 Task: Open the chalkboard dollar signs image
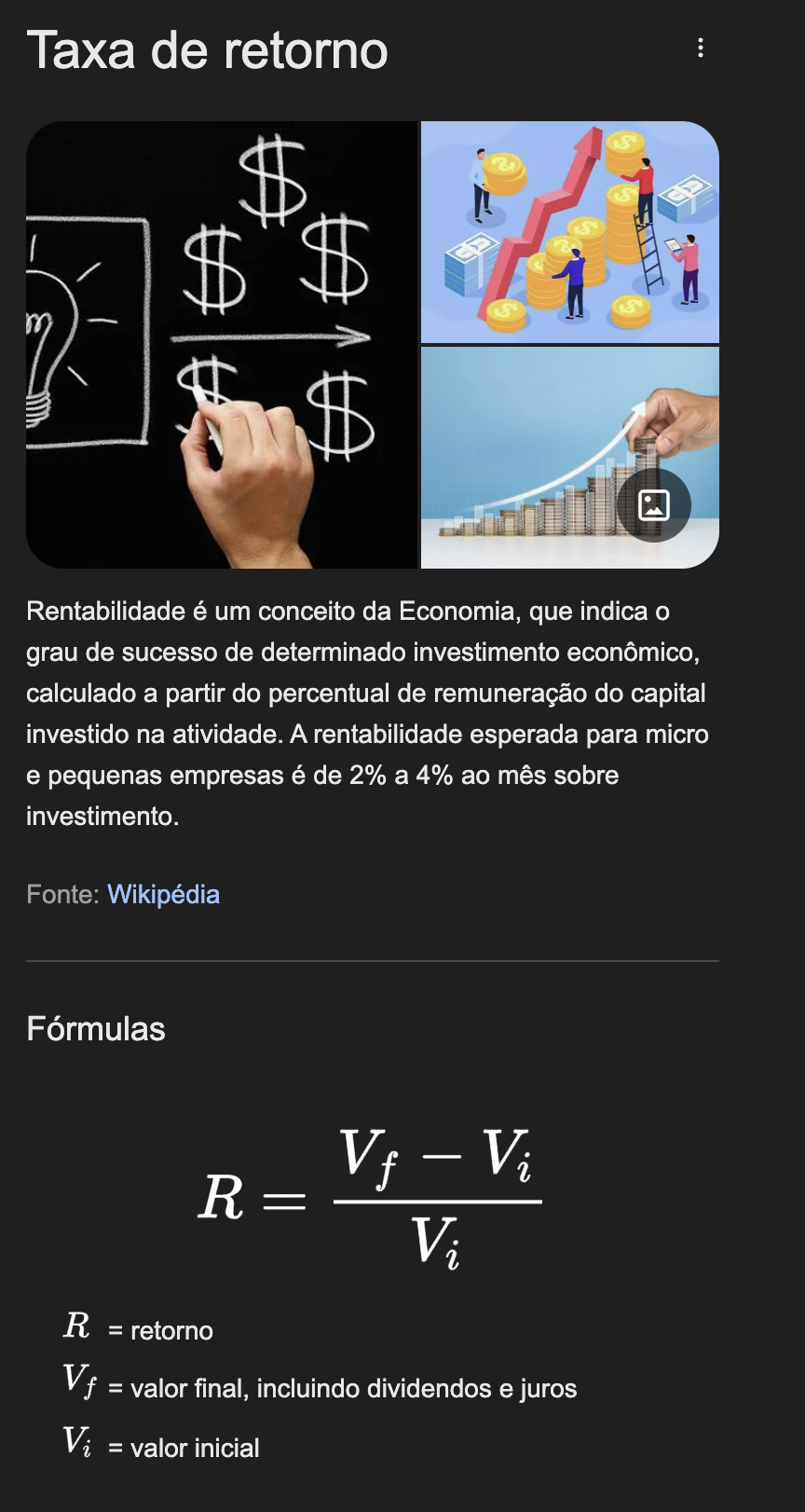click(222, 345)
